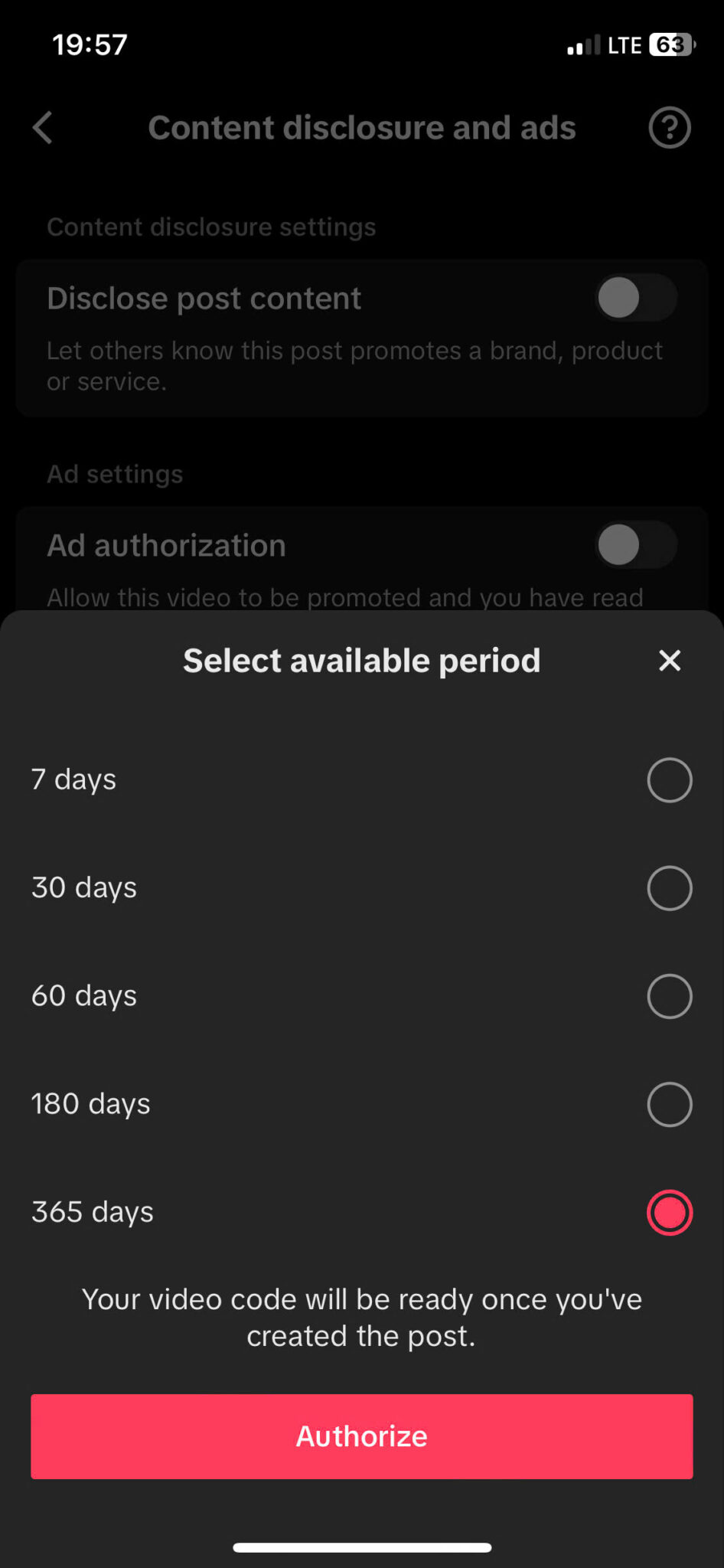Screen dimensions: 724x1568
Task: Open the help question mark icon
Action: point(669,128)
